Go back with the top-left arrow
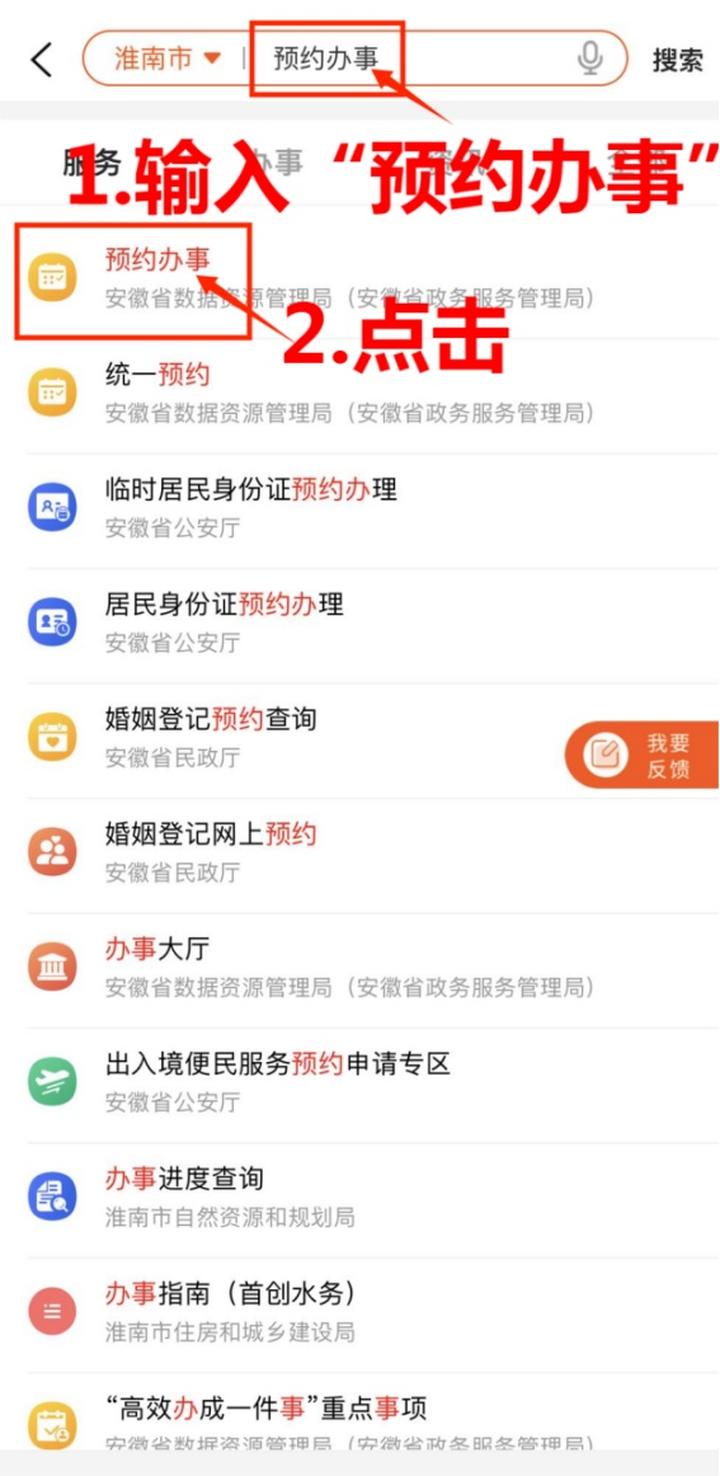 click(42, 60)
